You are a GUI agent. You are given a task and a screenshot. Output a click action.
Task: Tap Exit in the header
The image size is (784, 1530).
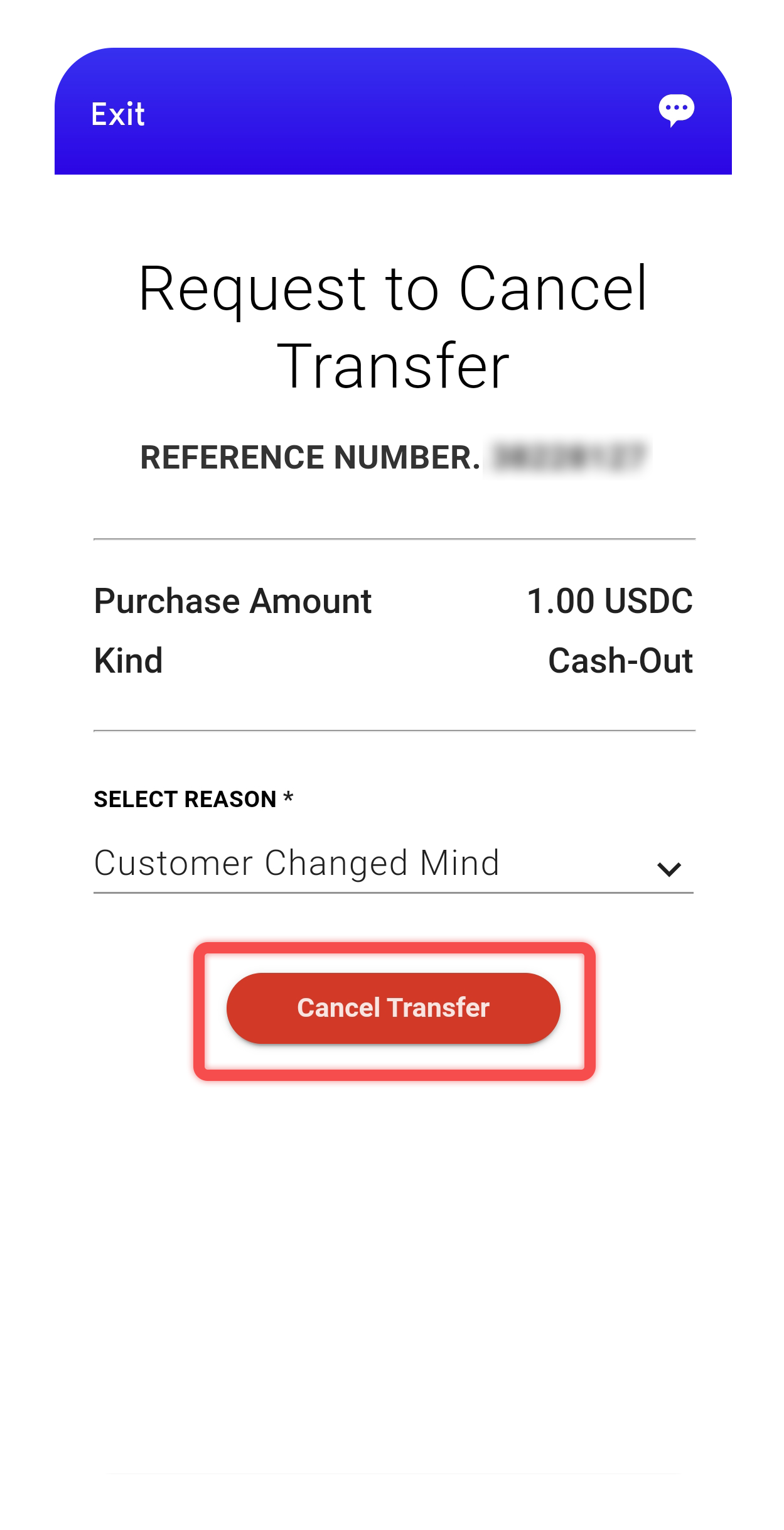[118, 114]
